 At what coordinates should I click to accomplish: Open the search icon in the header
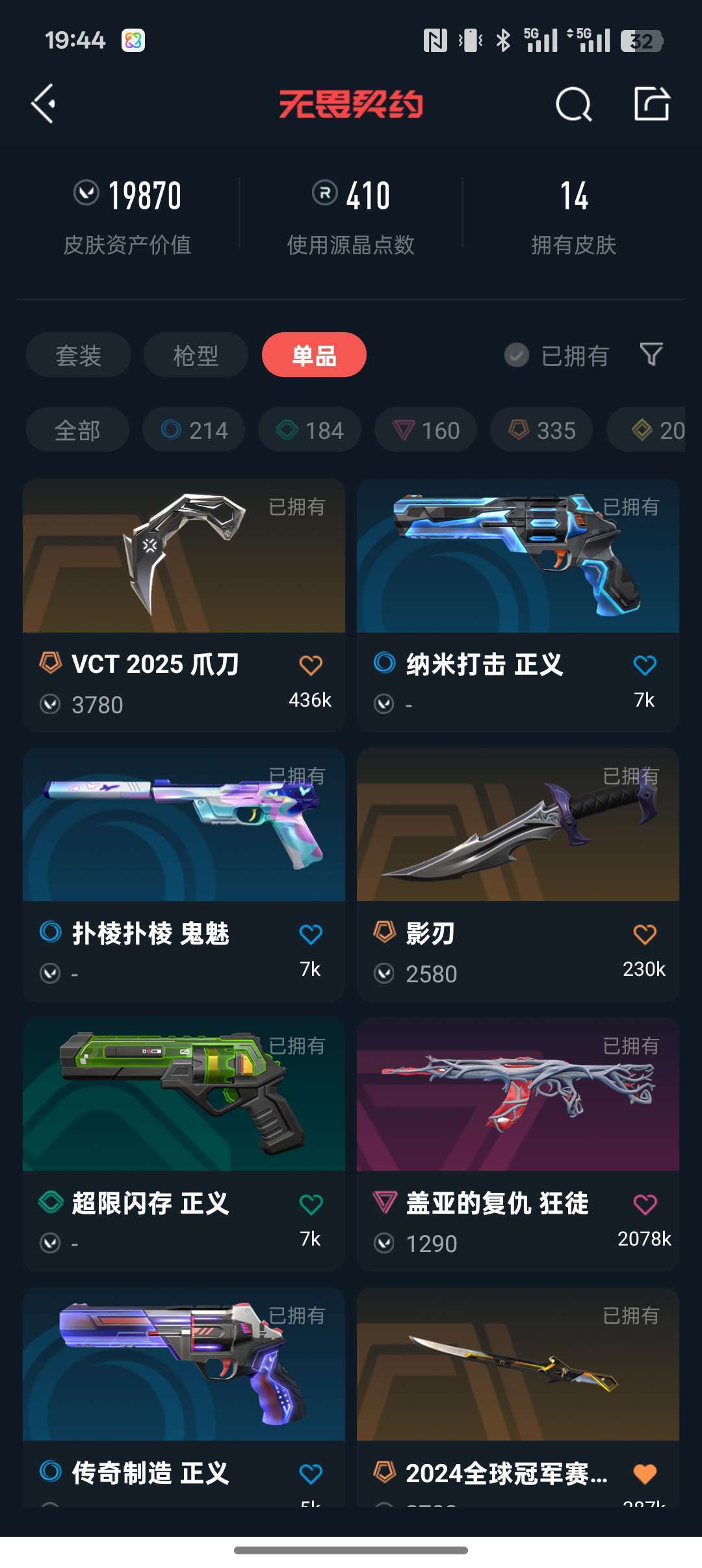pos(573,104)
